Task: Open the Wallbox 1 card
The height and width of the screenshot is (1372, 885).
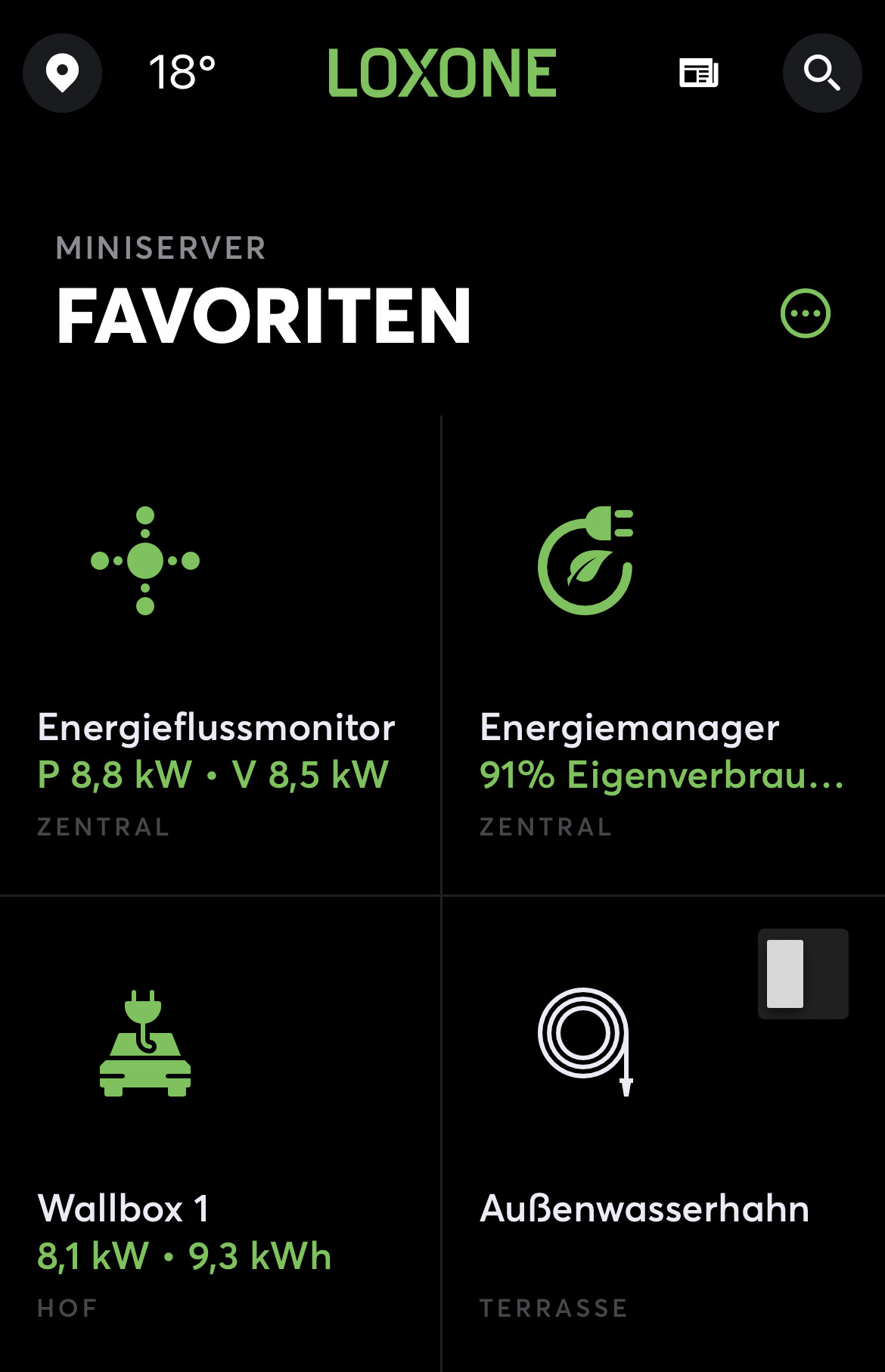Action: coord(219,1135)
